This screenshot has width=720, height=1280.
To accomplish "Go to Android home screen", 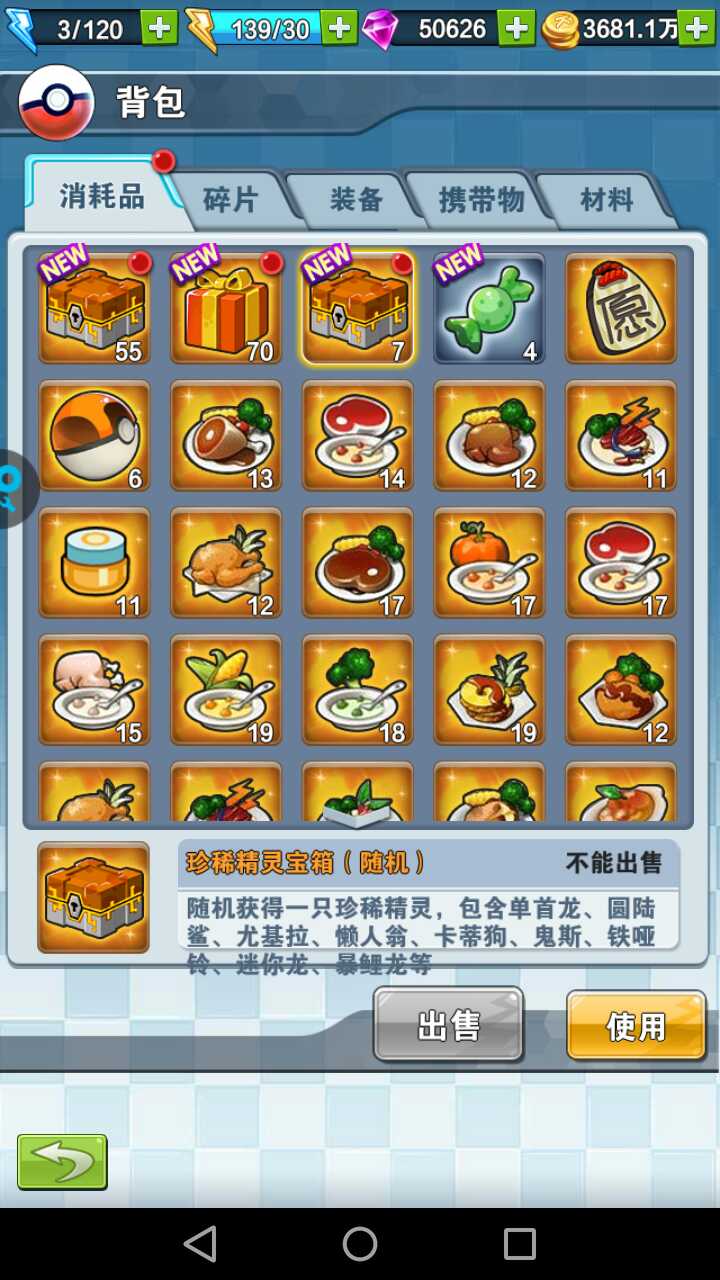I will (360, 1244).
